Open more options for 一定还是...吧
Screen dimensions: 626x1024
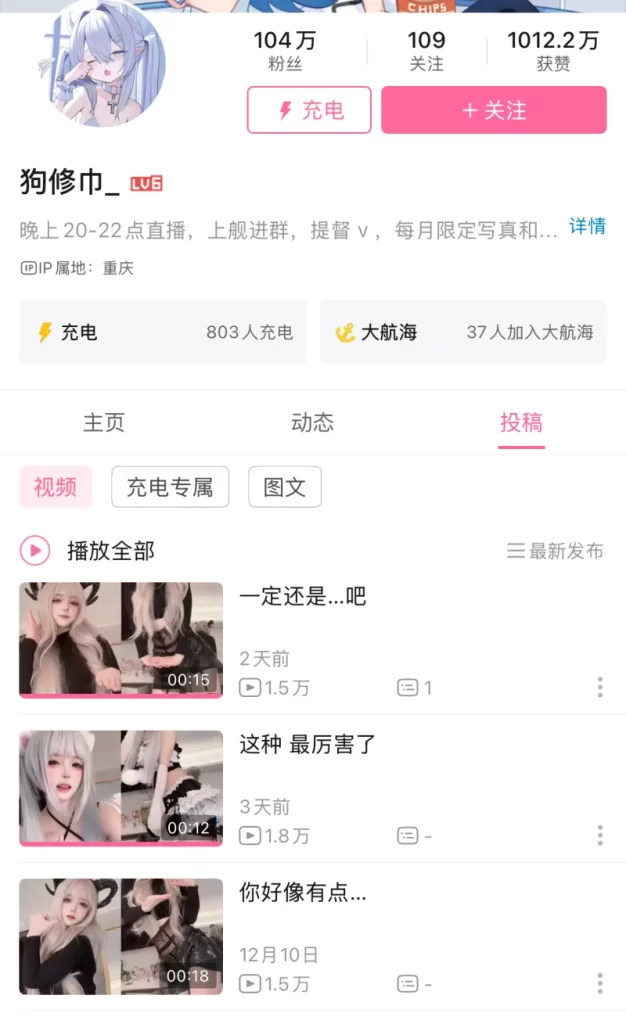point(600,687)
